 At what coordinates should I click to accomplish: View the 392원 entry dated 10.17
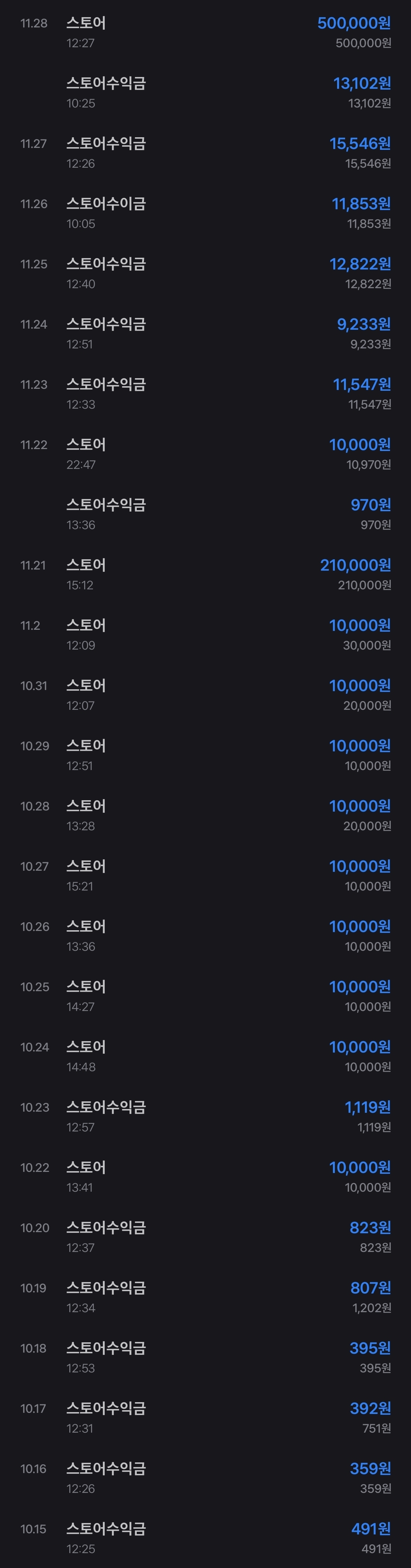pyautogui.click(x=206, y=1418)
